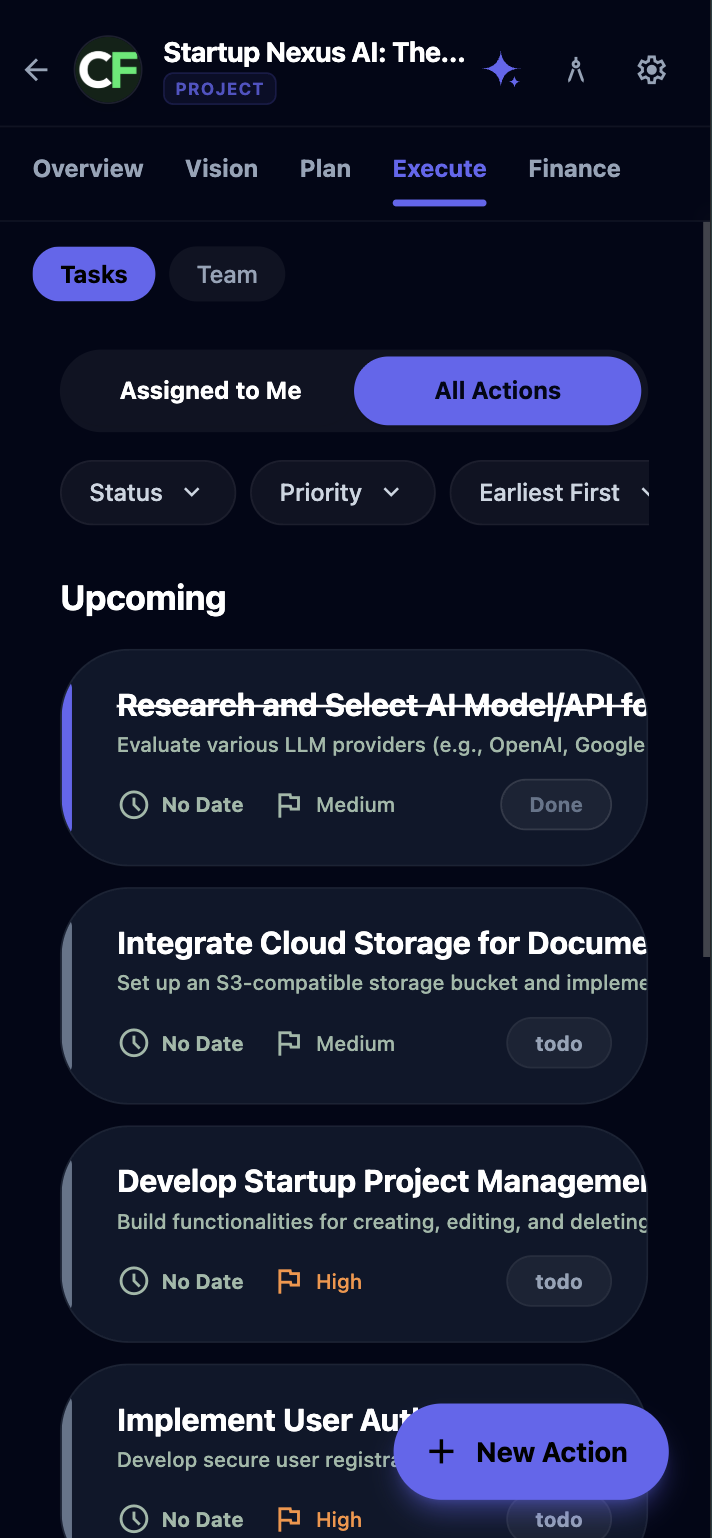Tap todo status on Integrate Cloud Storage
Viewport: 712px width, 1538px height.
point(558,1044)
